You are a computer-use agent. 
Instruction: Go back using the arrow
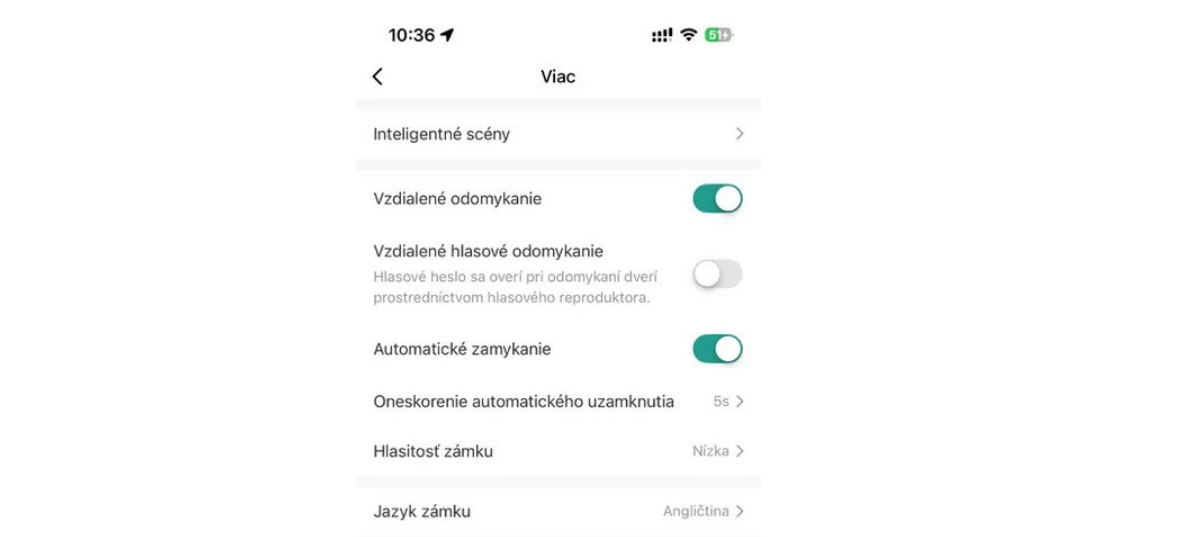[377, 76]
